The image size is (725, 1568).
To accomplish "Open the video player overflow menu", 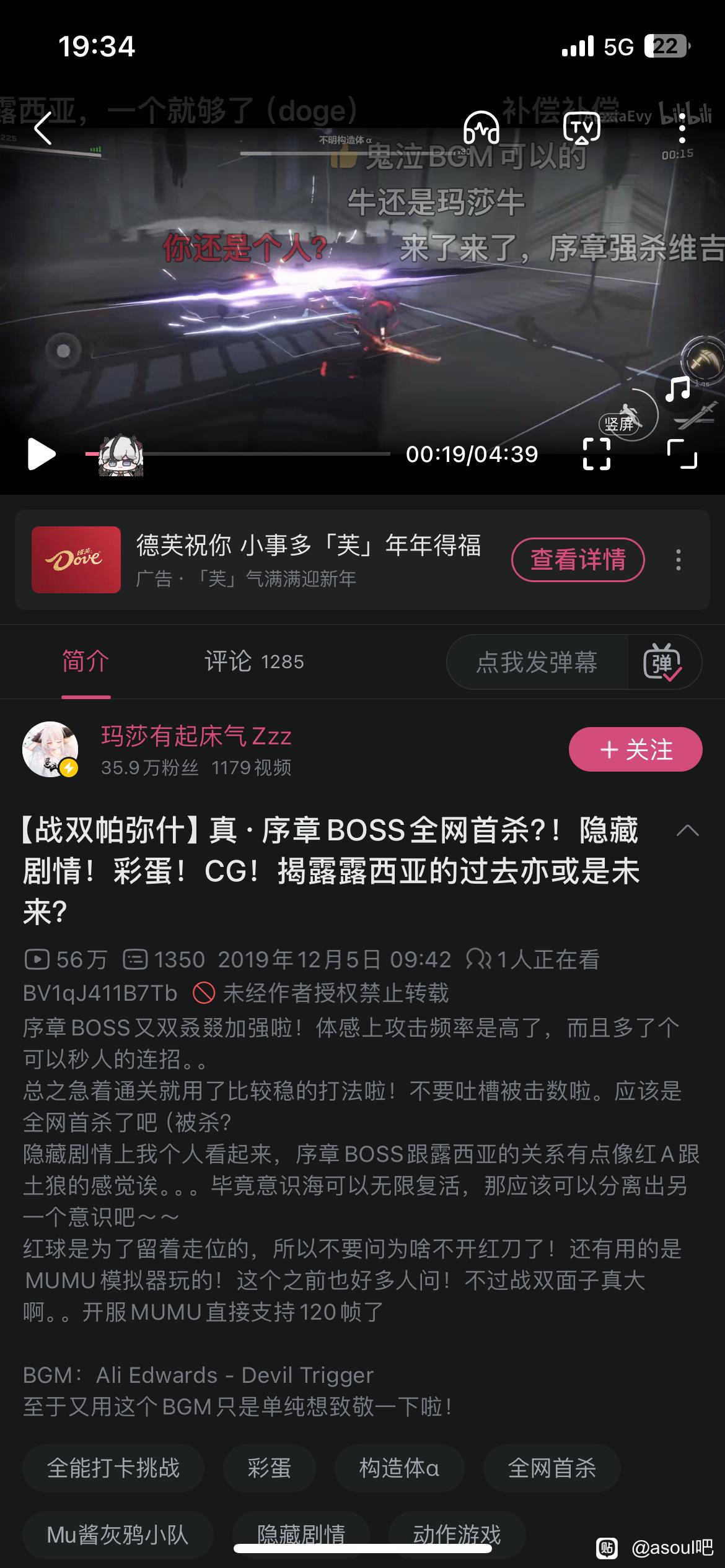I will pyautogui.click(x=682, y=129).
